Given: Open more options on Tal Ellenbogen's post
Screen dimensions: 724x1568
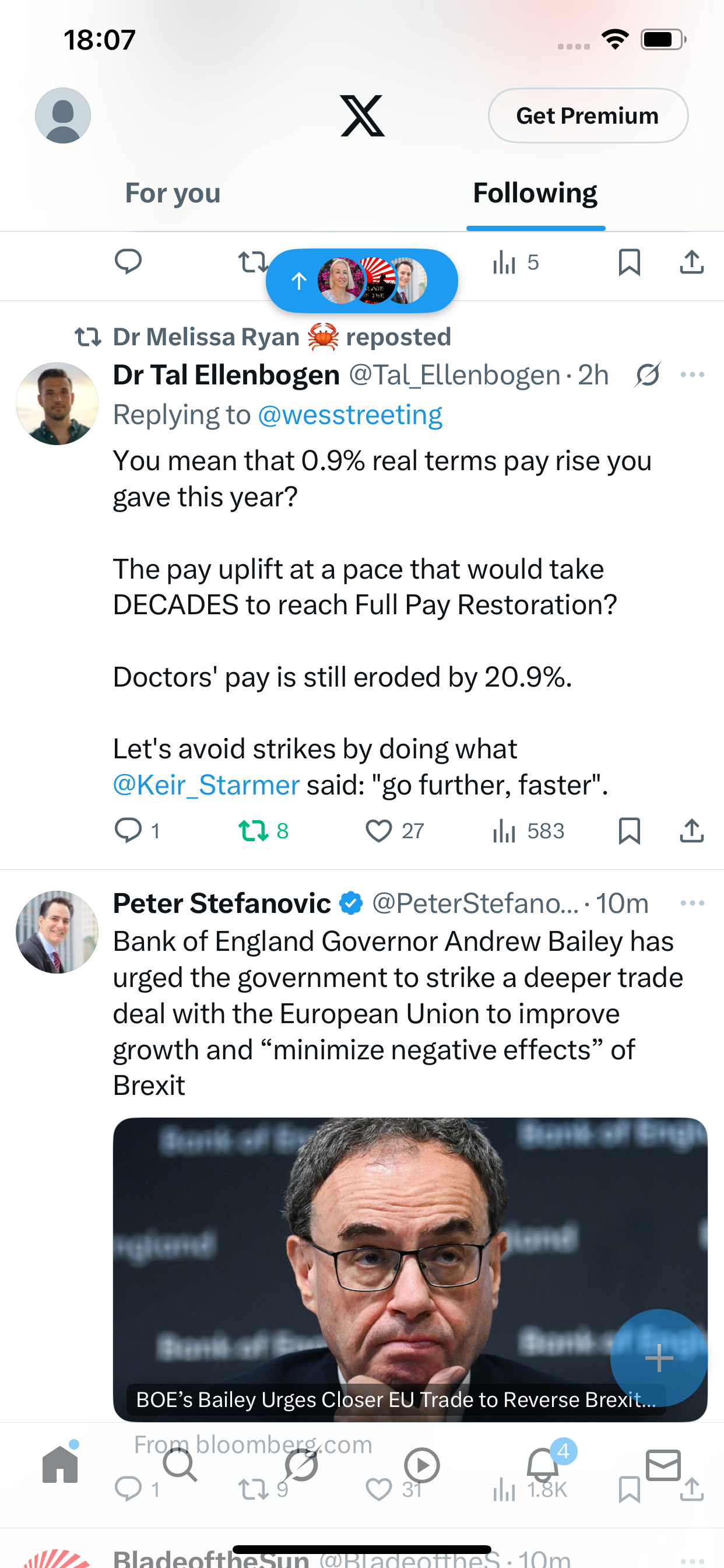Looking at the screenshot, I should [x=693, y=375].
